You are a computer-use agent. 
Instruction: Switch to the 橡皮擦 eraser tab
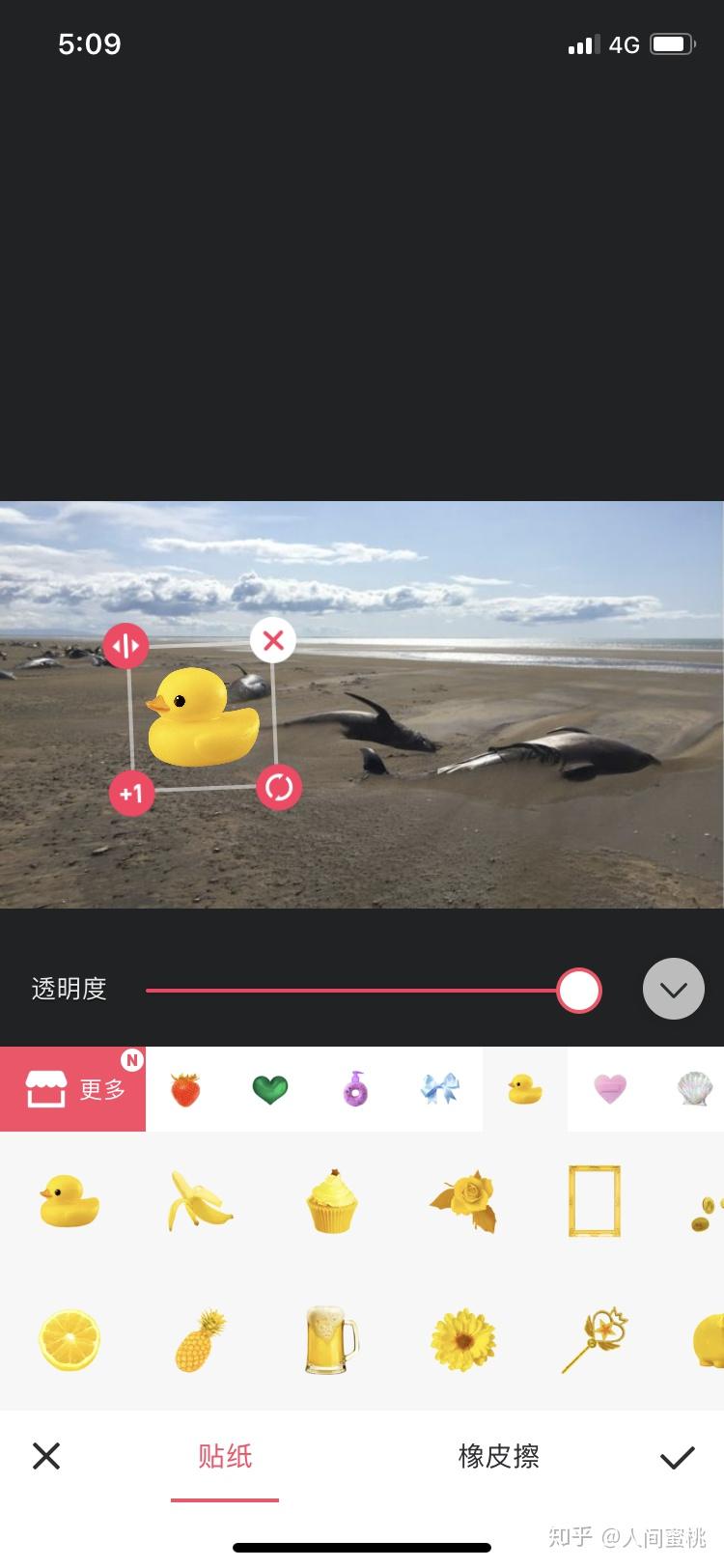click(496, 1458)
